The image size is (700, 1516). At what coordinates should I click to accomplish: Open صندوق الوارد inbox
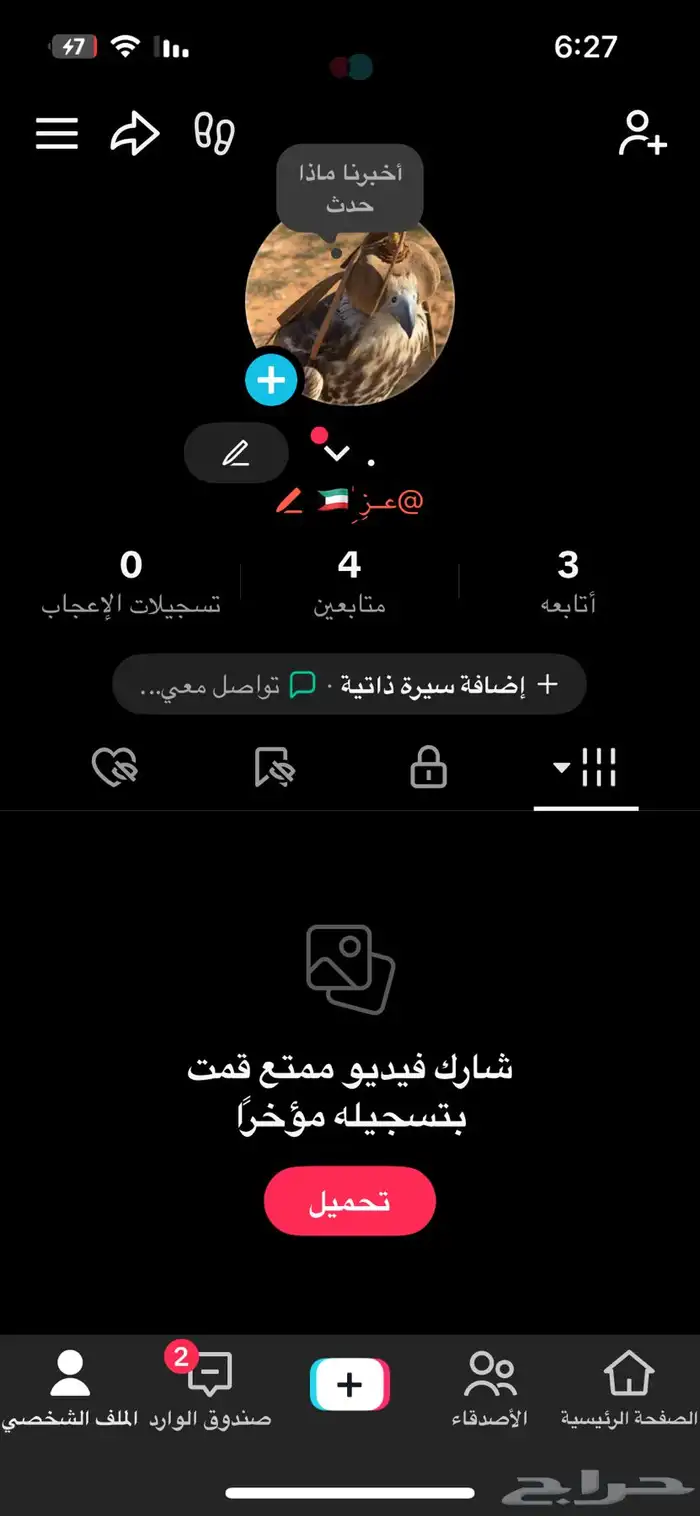point(210,1388)
